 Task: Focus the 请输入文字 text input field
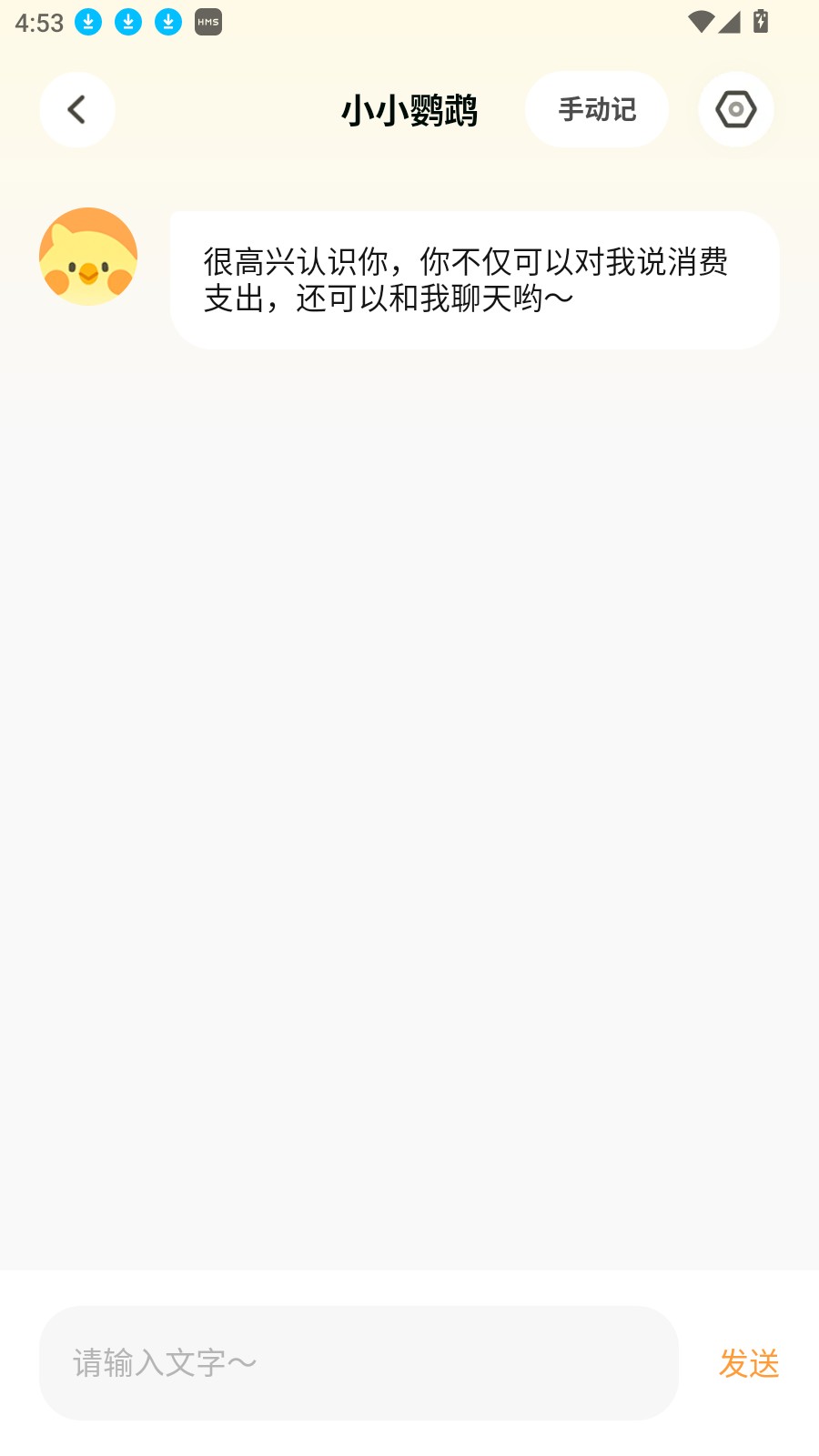[x=359, y=1362]
